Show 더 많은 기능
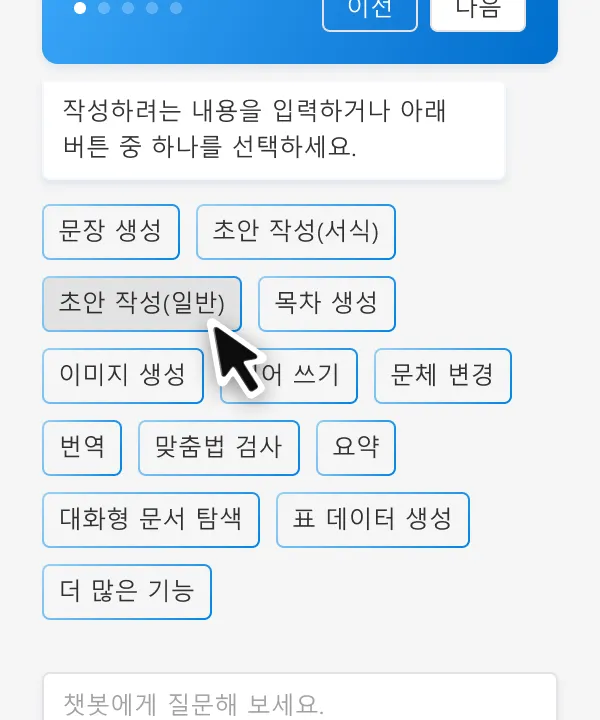The image size is (600, 720). pyautogui.click(x=127, y=592)
